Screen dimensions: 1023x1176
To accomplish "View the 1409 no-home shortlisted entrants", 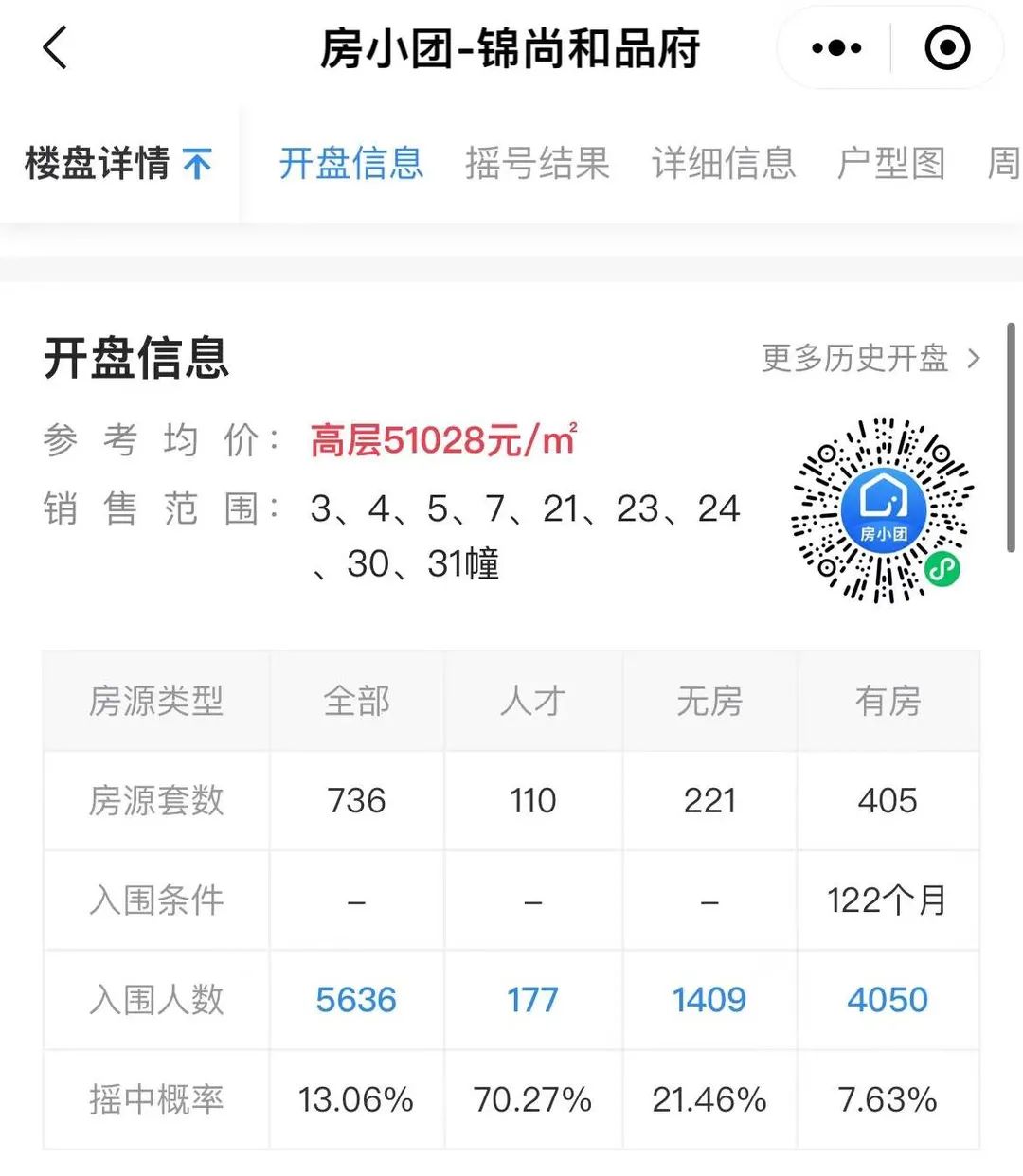I will (709, 1000).
